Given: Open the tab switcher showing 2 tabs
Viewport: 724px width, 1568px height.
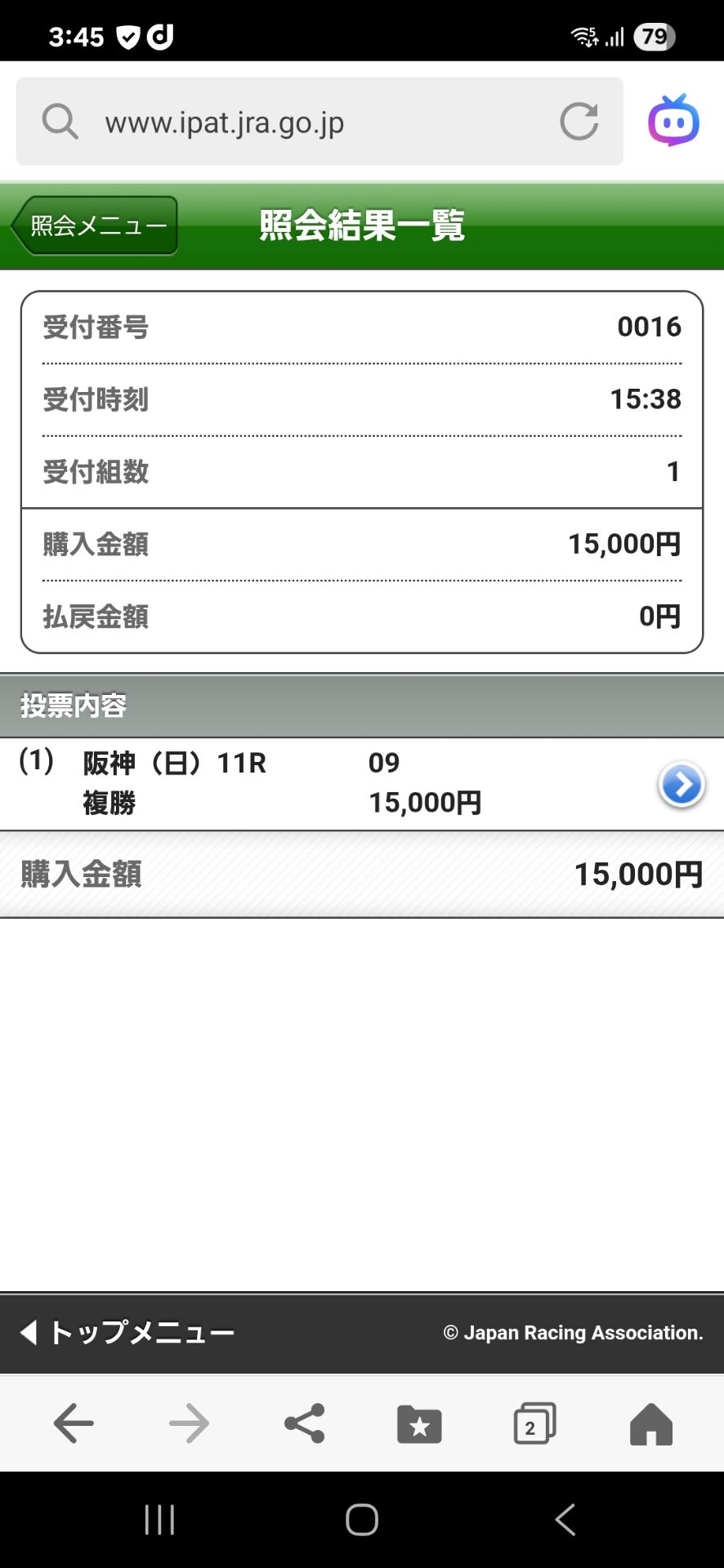Looking at the screenshot, I should 534,1423.
